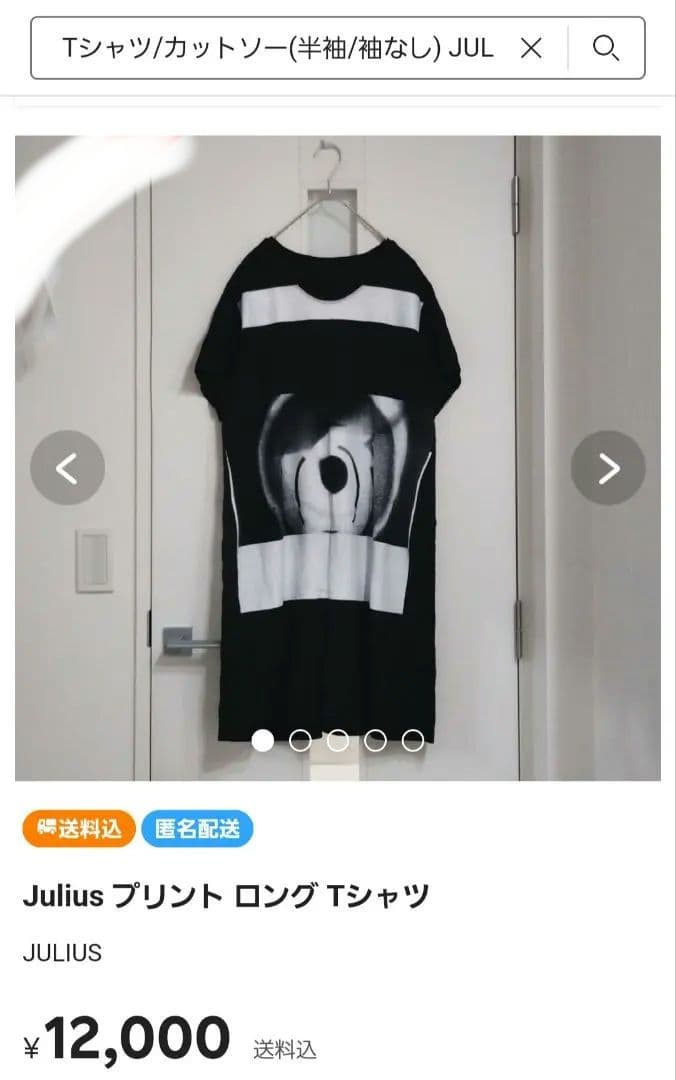The width and height of the screenshot is (676, 1080).
Task: Run search with the magnifier icon
Action: click(x=606, y=48)
